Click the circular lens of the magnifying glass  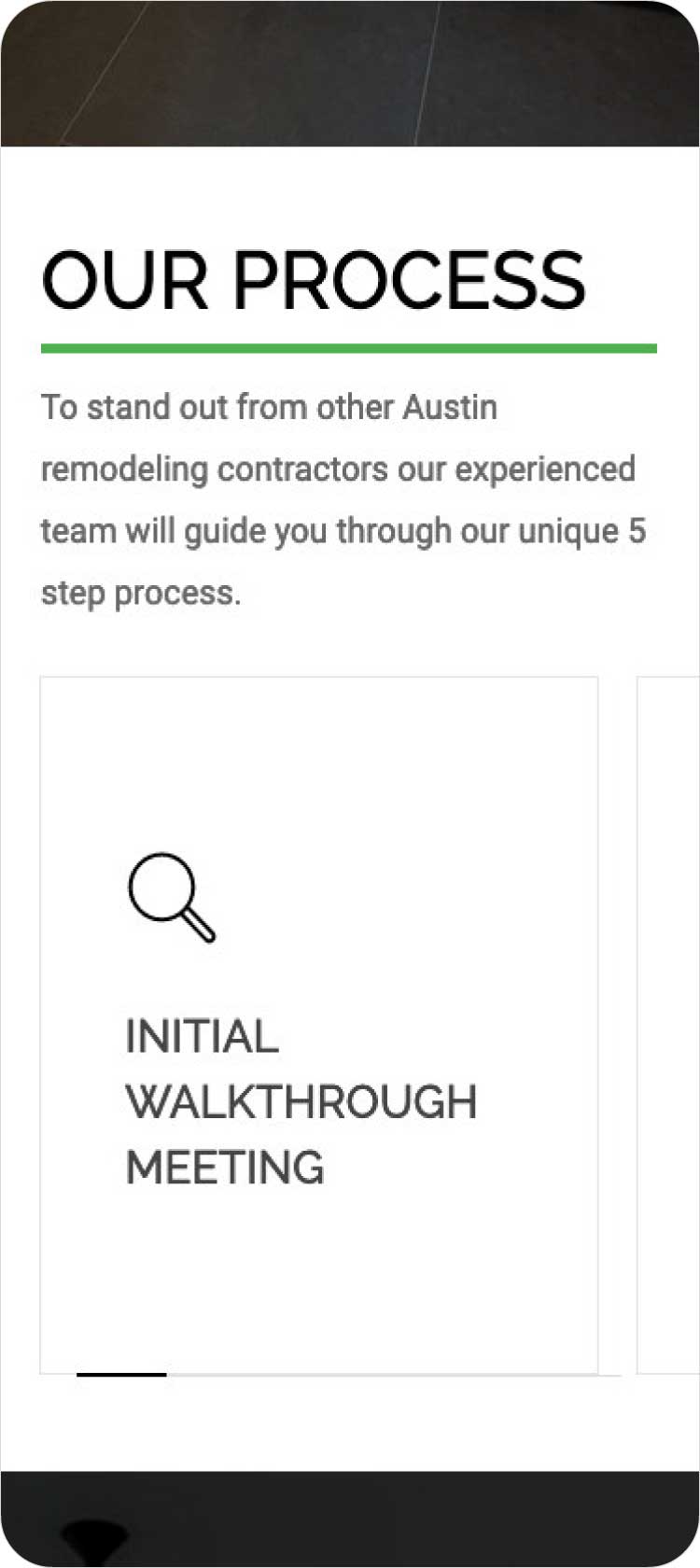tap(161, 887)
